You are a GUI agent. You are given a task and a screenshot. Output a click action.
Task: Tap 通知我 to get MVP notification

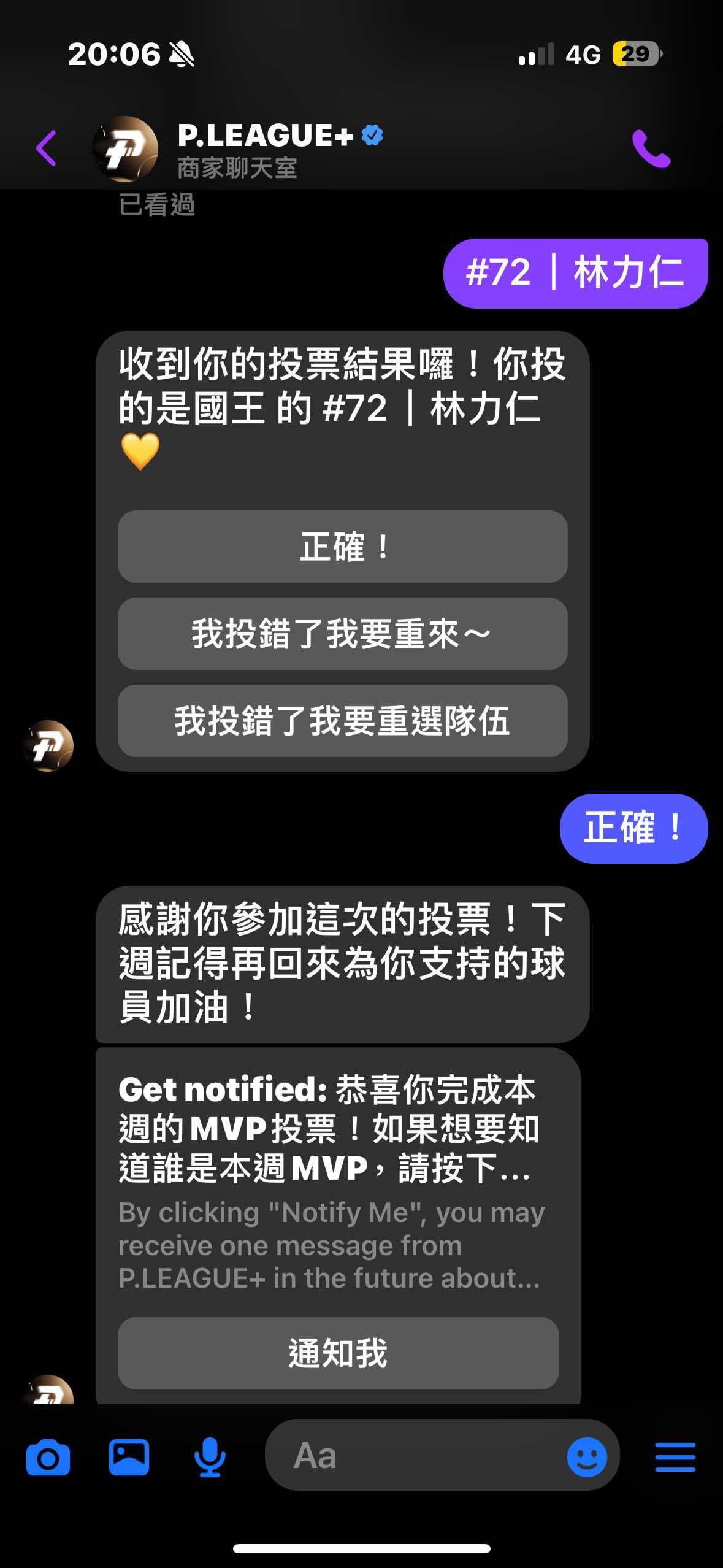(338, 1353)
